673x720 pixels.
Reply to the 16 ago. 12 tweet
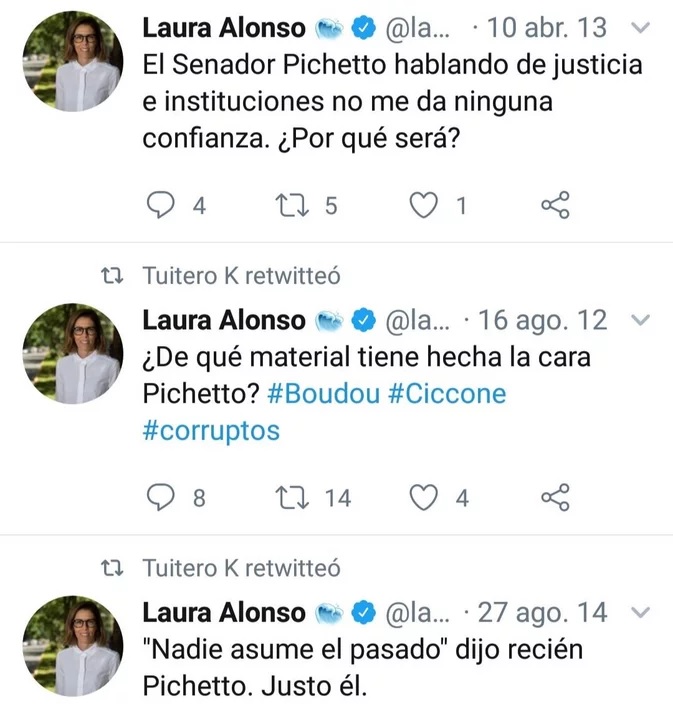(161, 497)
